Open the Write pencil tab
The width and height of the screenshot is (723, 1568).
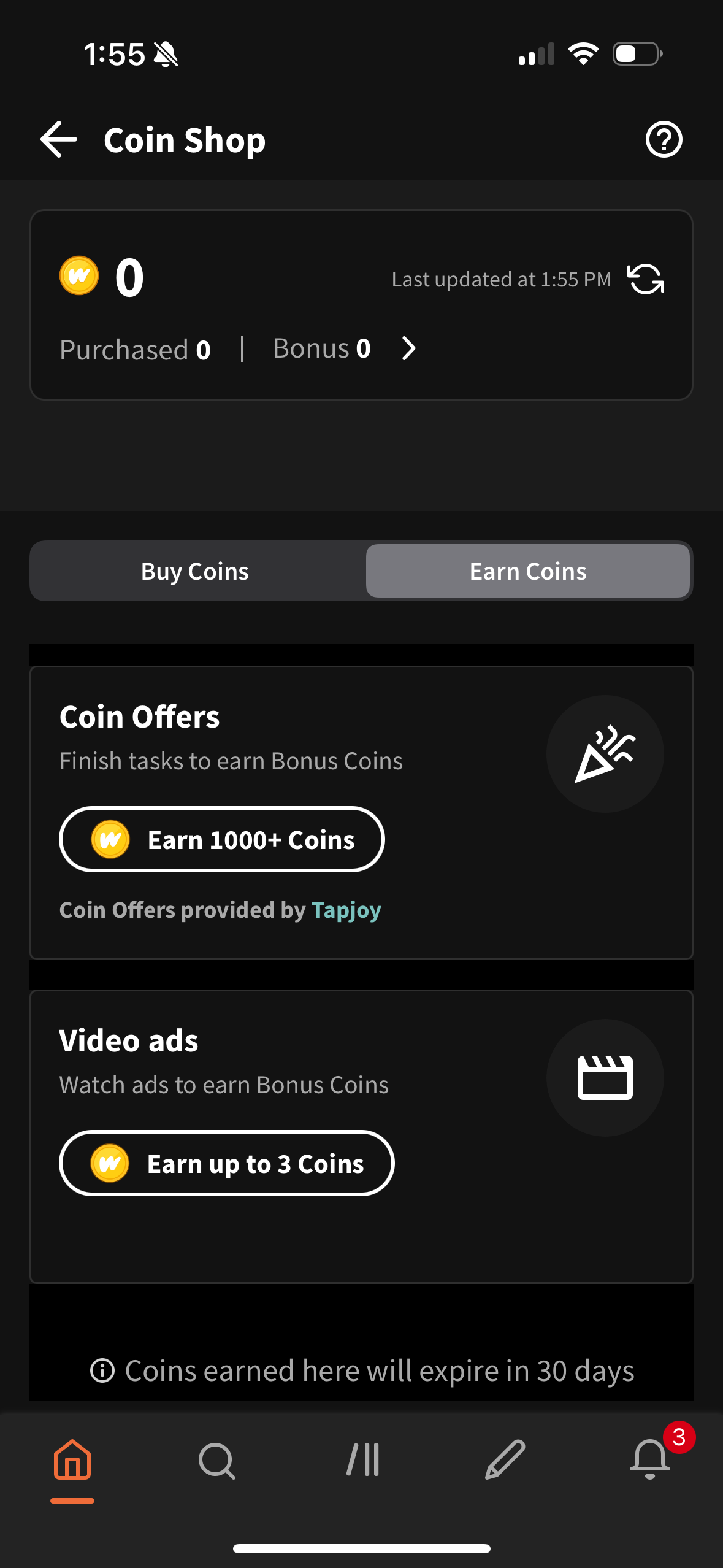point(505,1460)
